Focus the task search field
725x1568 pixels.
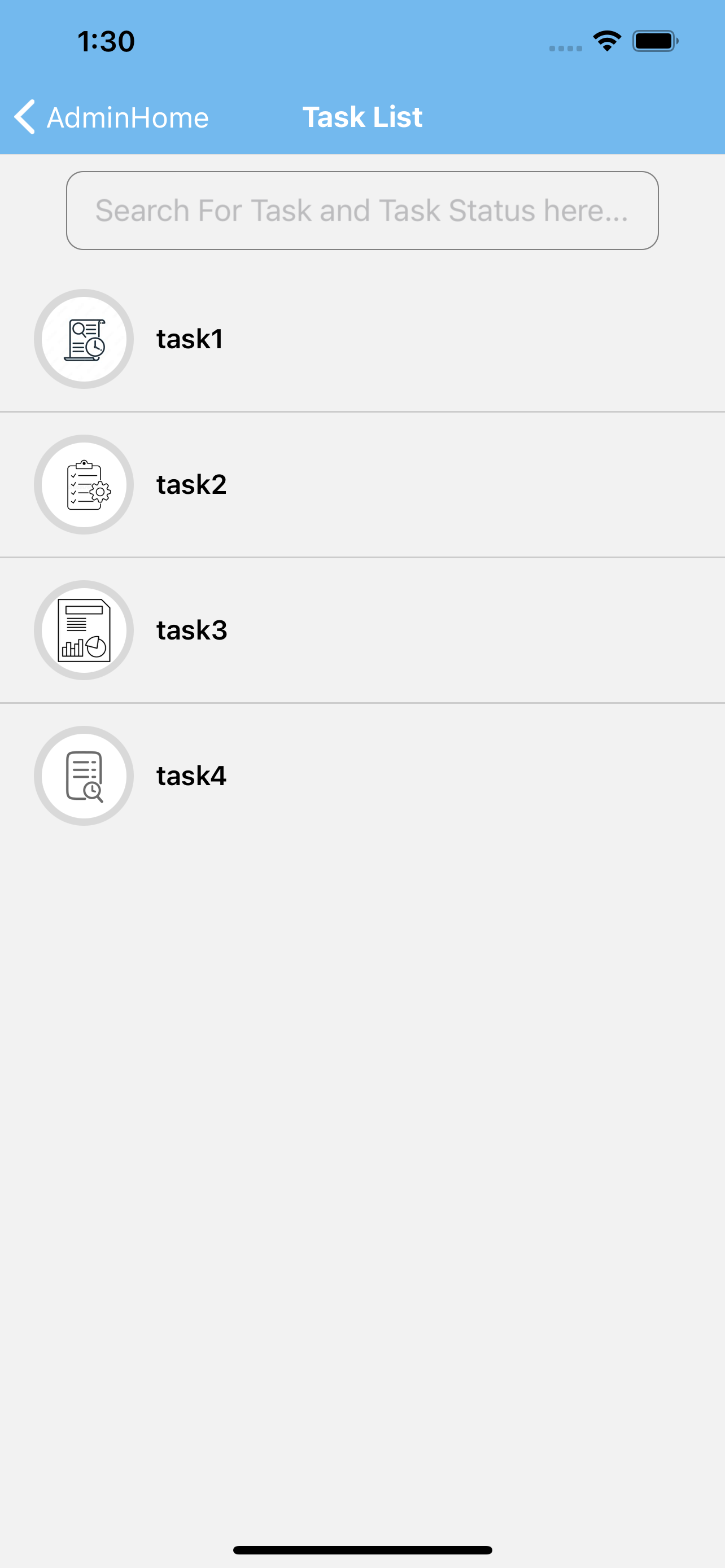(x=361, y=211)
